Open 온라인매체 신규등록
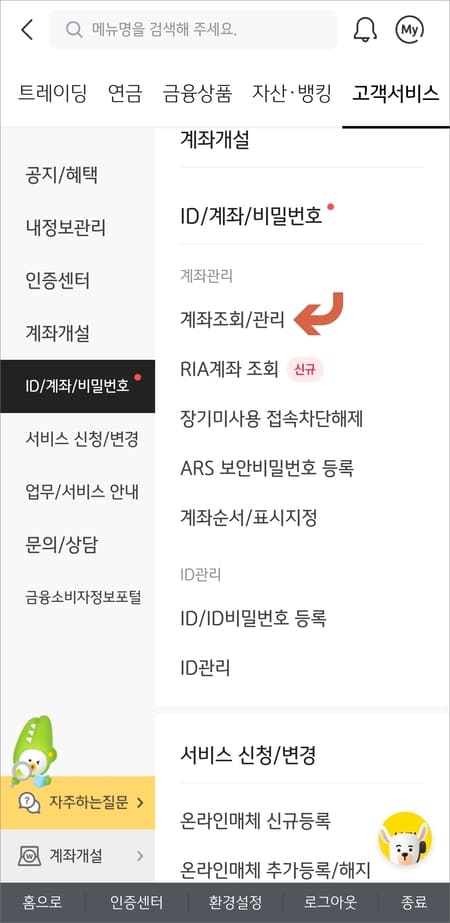The height and width of the screenshot is (923, 450). [255, 819]
